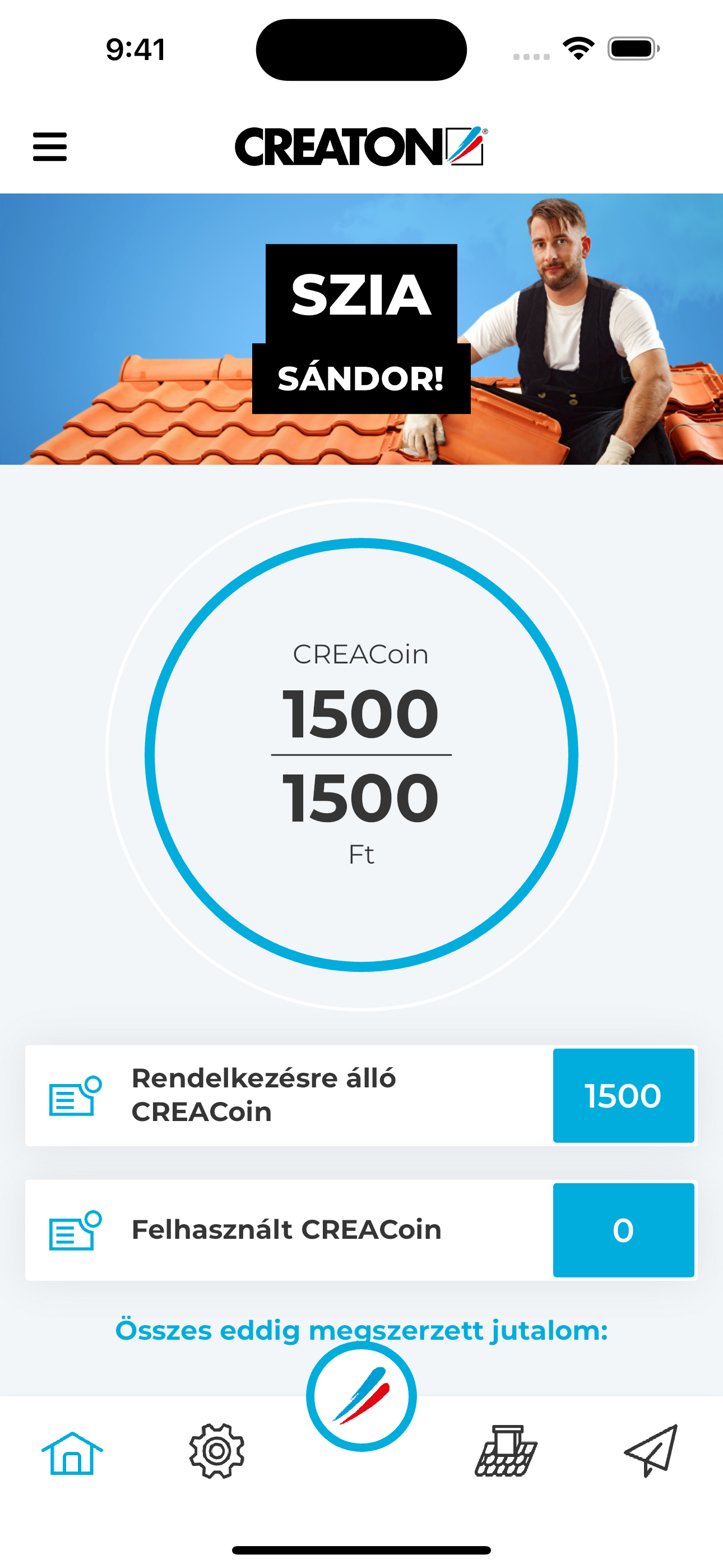
Task: Open the roof tiles tab
Action: point(506,1451)
